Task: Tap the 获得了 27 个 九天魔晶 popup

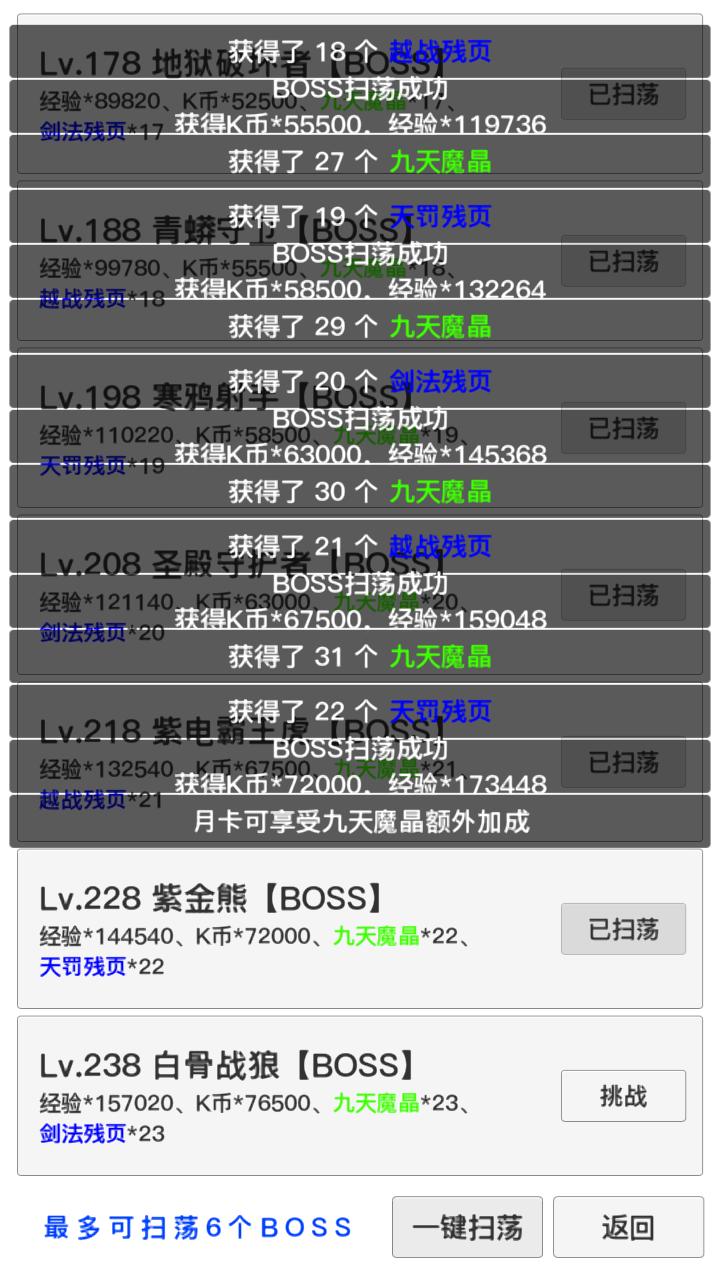Action: [360, 159]
